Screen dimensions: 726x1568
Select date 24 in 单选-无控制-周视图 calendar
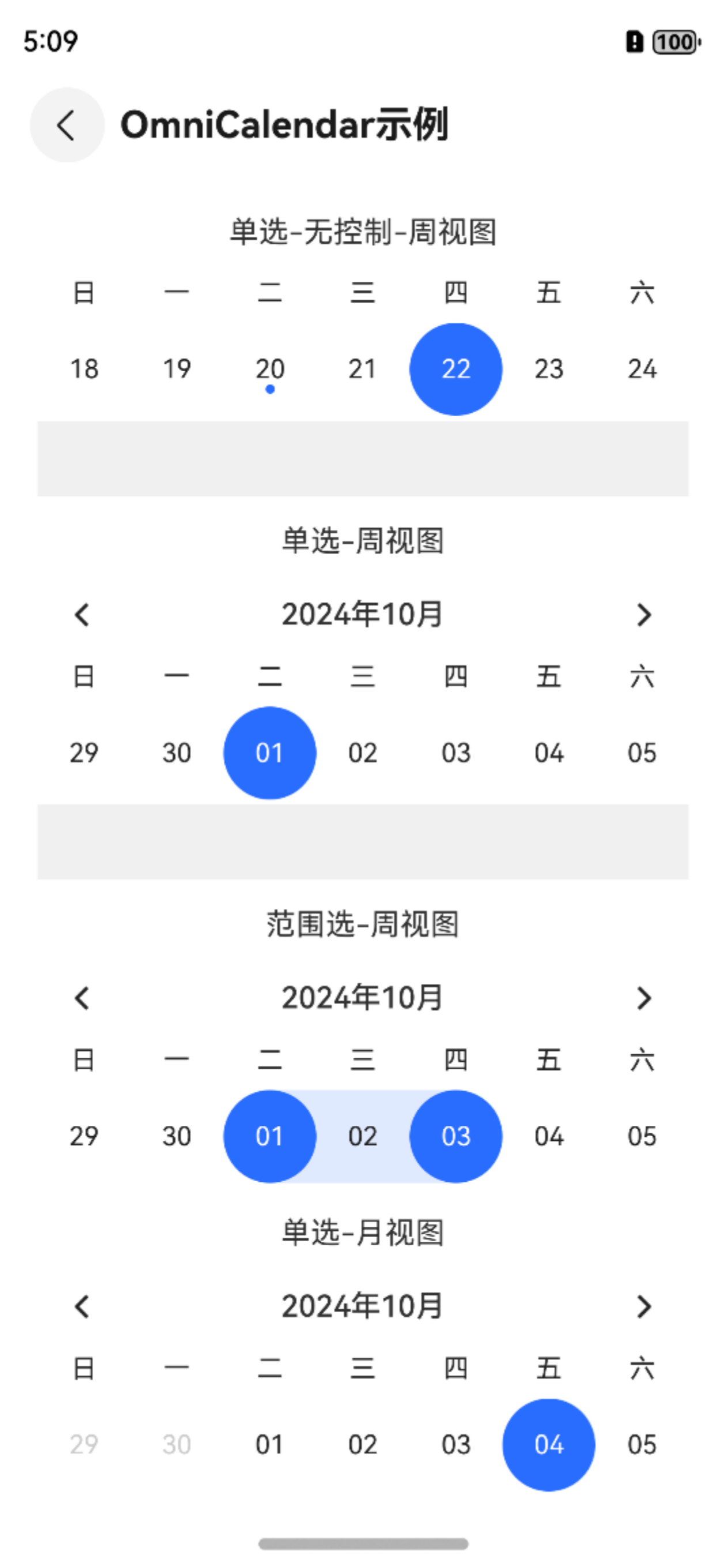pyautogui.click(x=642, y=369)
